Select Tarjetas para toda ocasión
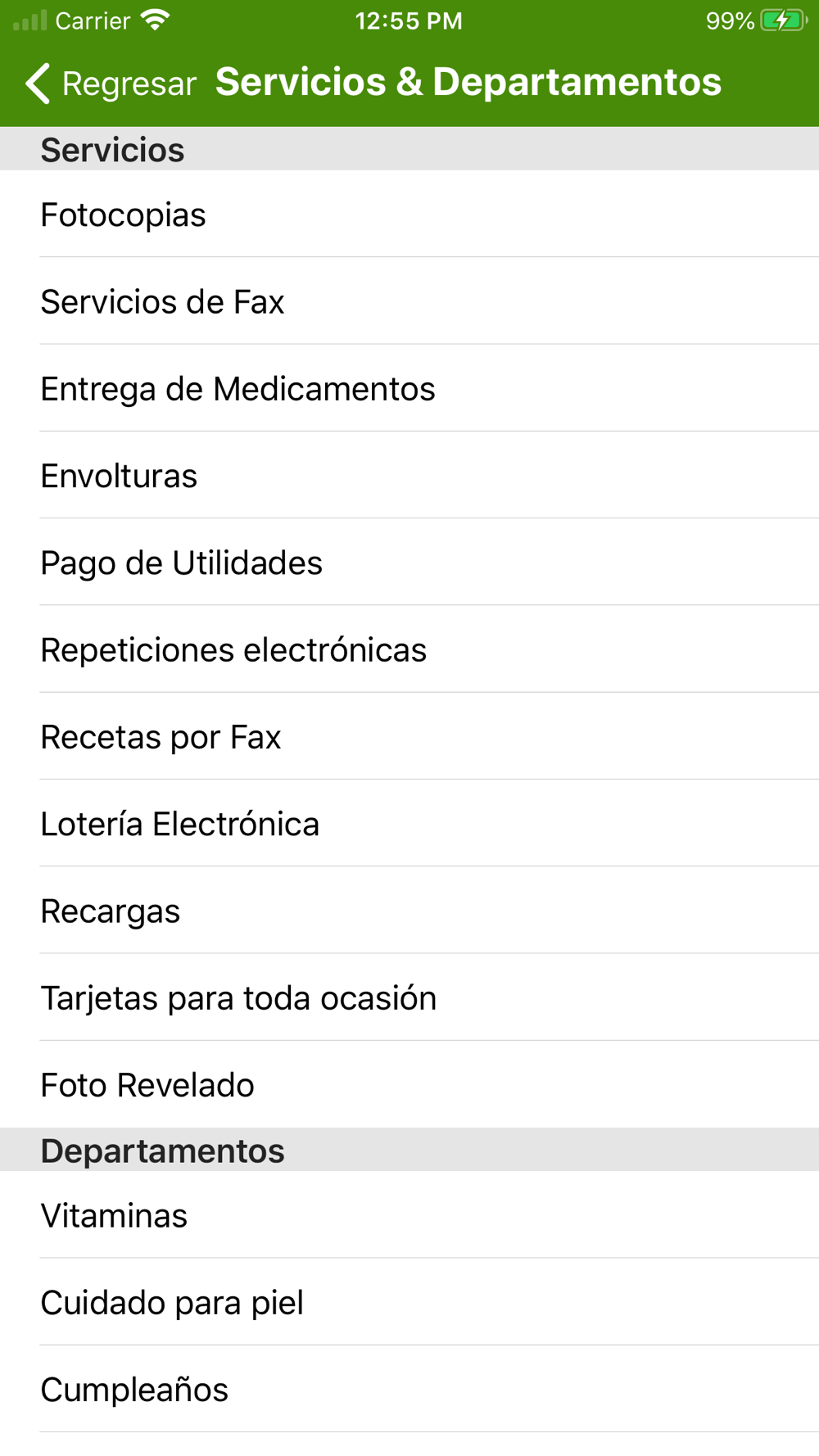This screenshot has width=819, height=1456. click(x=409, y=997)
